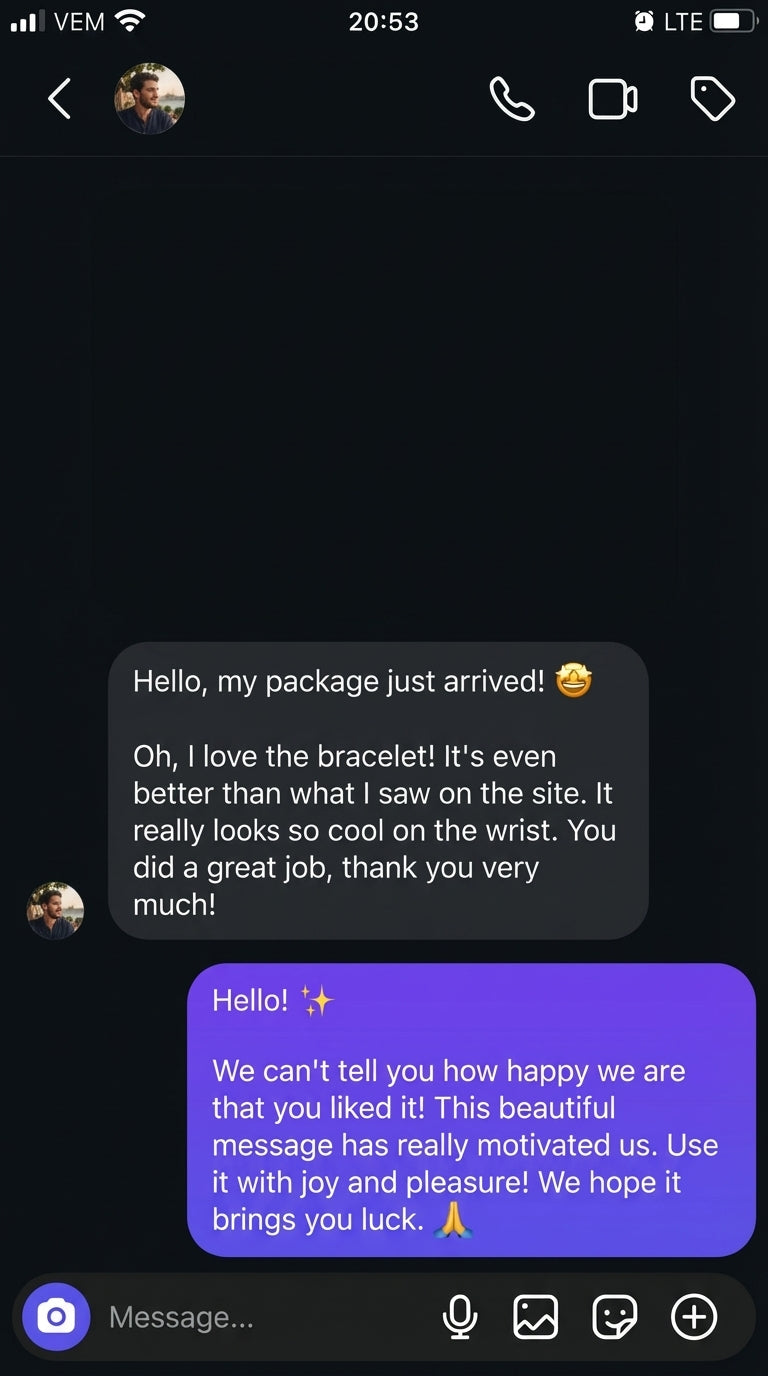Open the label tag options
Screen dimensions: 768x1376
[713, 99]
